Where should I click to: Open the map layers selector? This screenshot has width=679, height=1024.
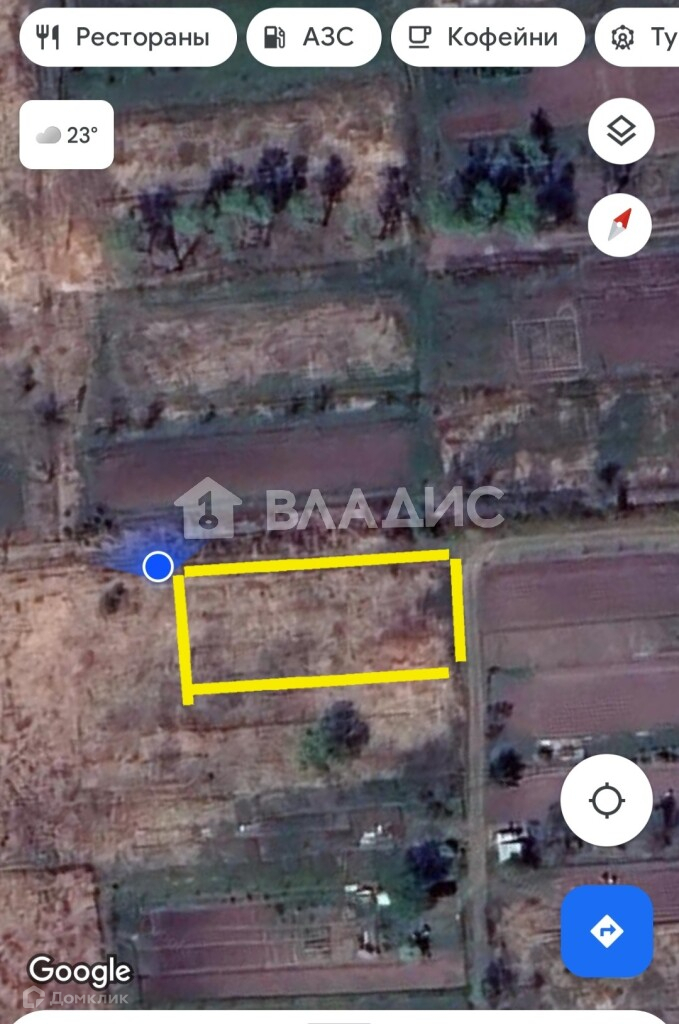coord(621,131)
